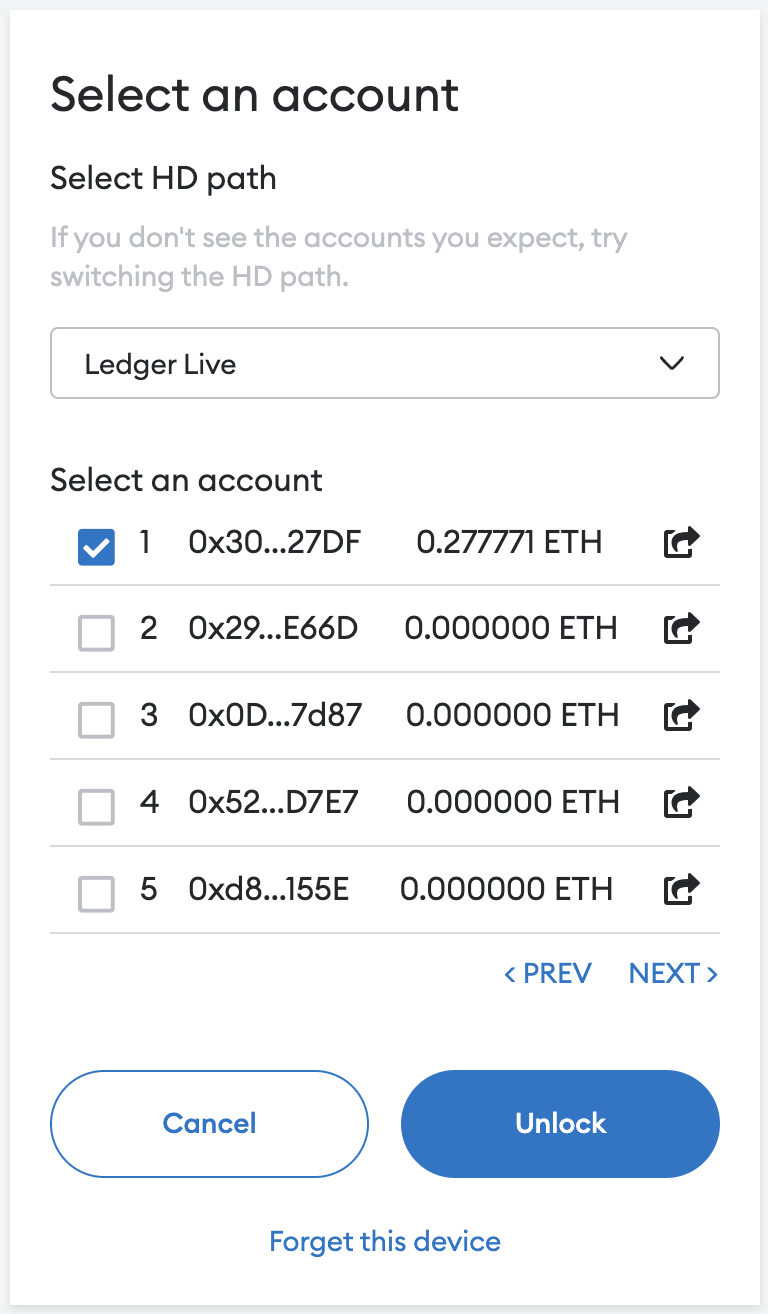
Task: Cancel the account selection
Action: [209, 1123]
